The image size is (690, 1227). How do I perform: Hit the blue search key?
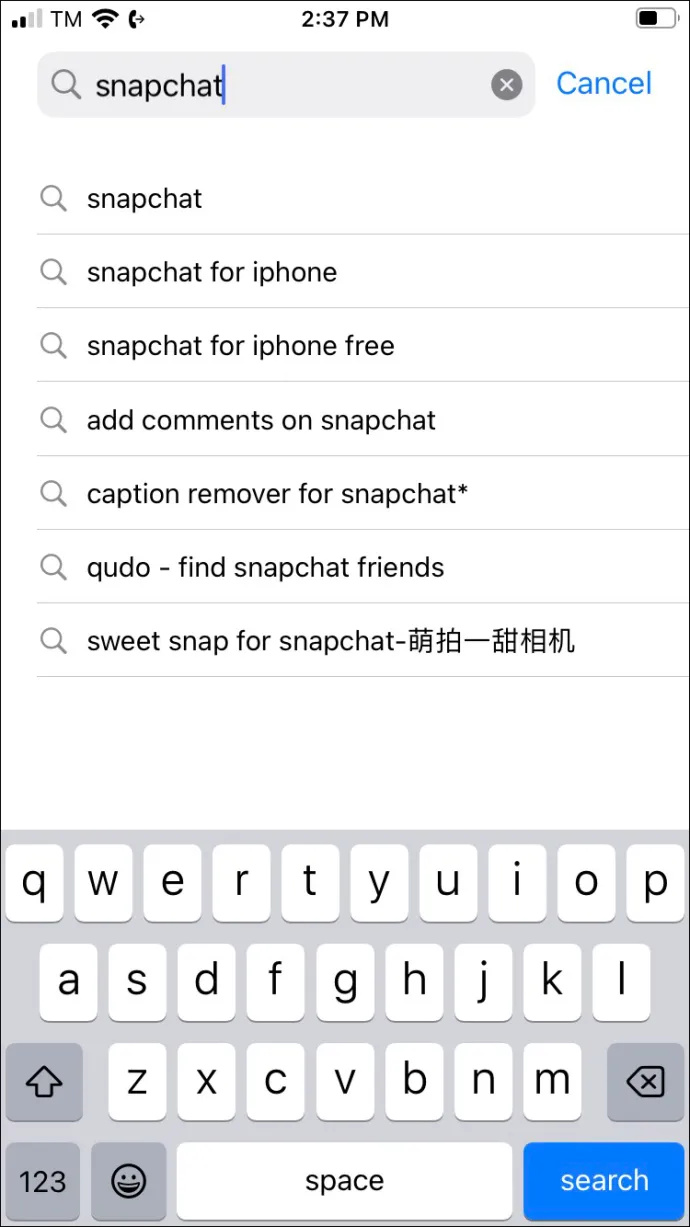point(604,1181)
